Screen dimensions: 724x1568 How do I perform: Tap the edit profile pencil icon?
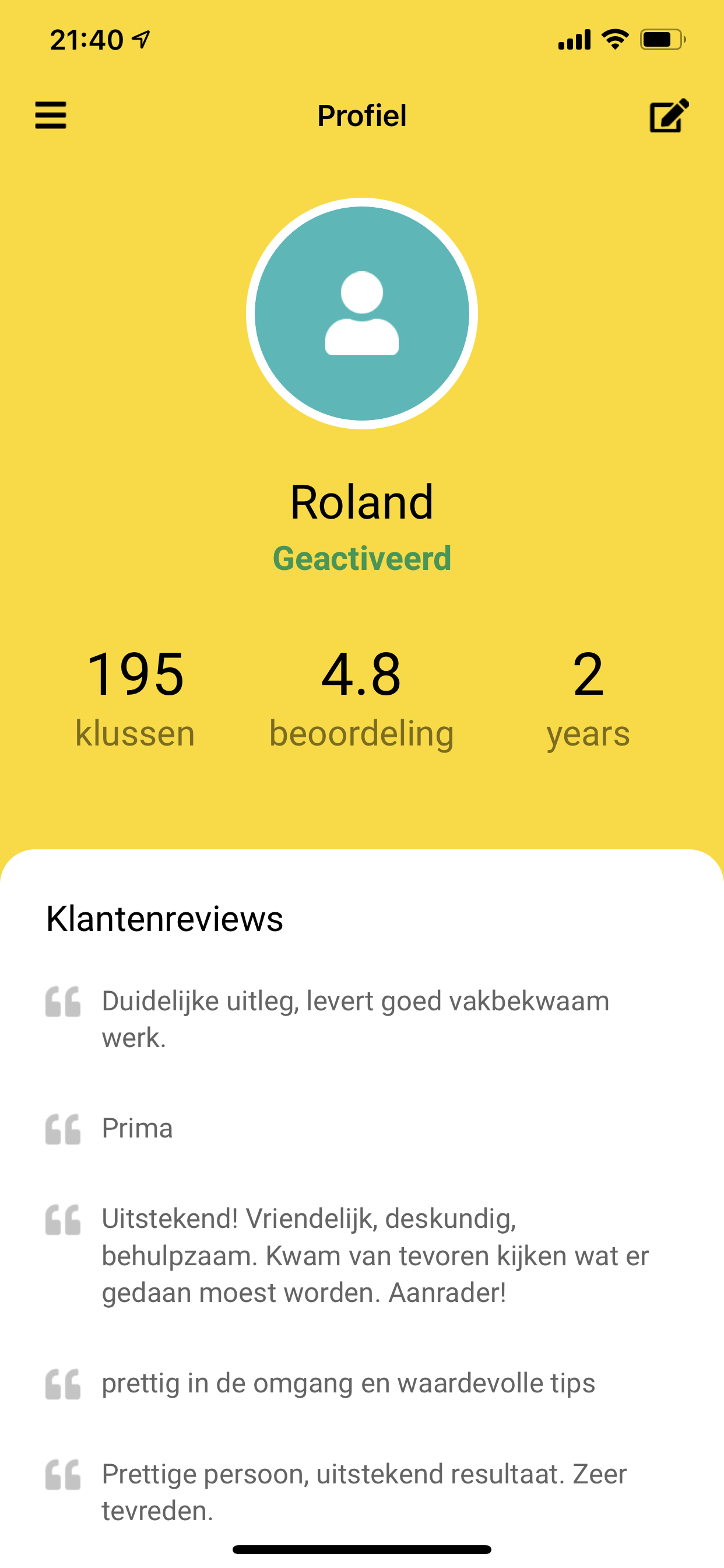669,115
